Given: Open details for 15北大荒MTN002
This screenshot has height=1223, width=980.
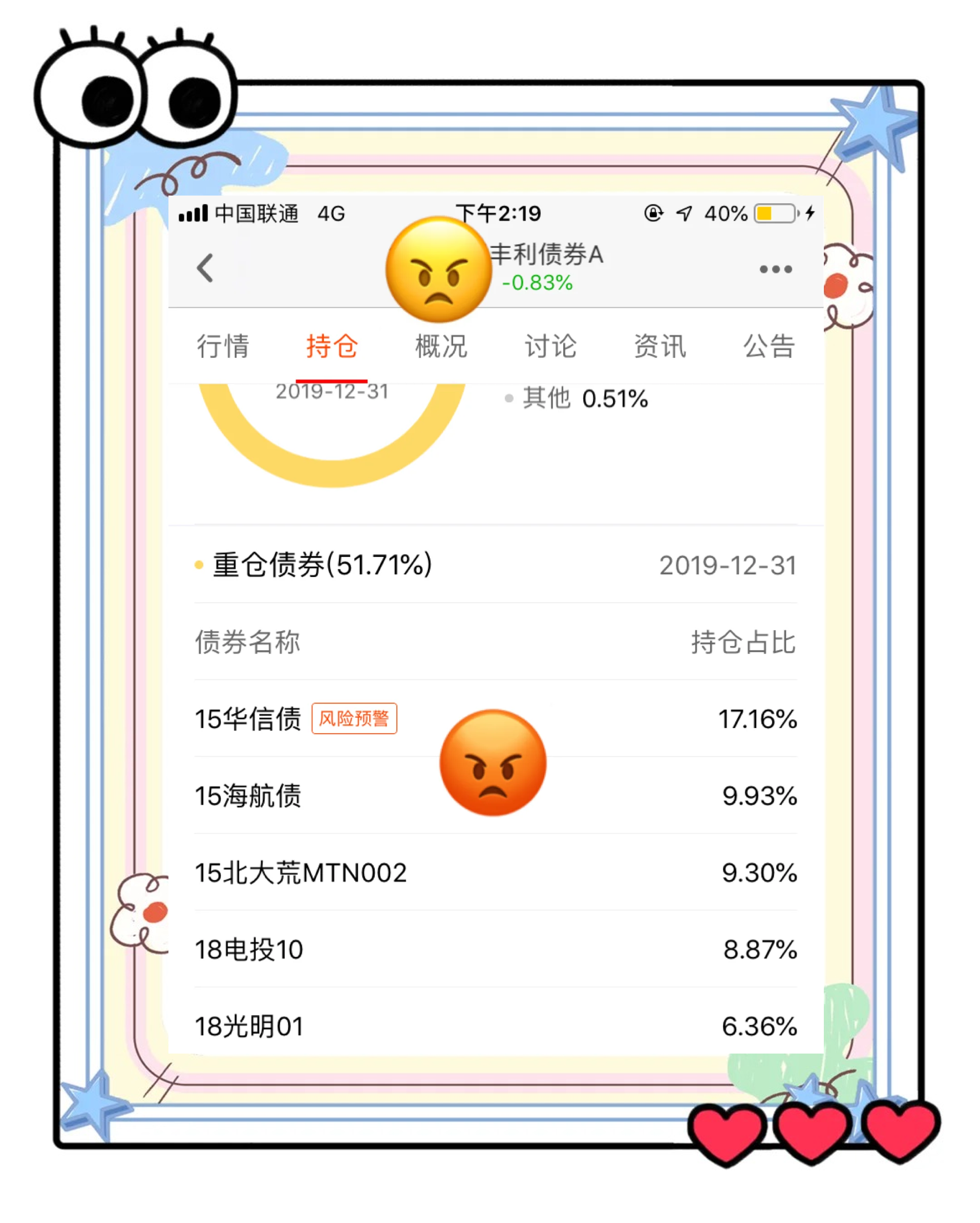Looking at the screenshot, I should [300, 873].
